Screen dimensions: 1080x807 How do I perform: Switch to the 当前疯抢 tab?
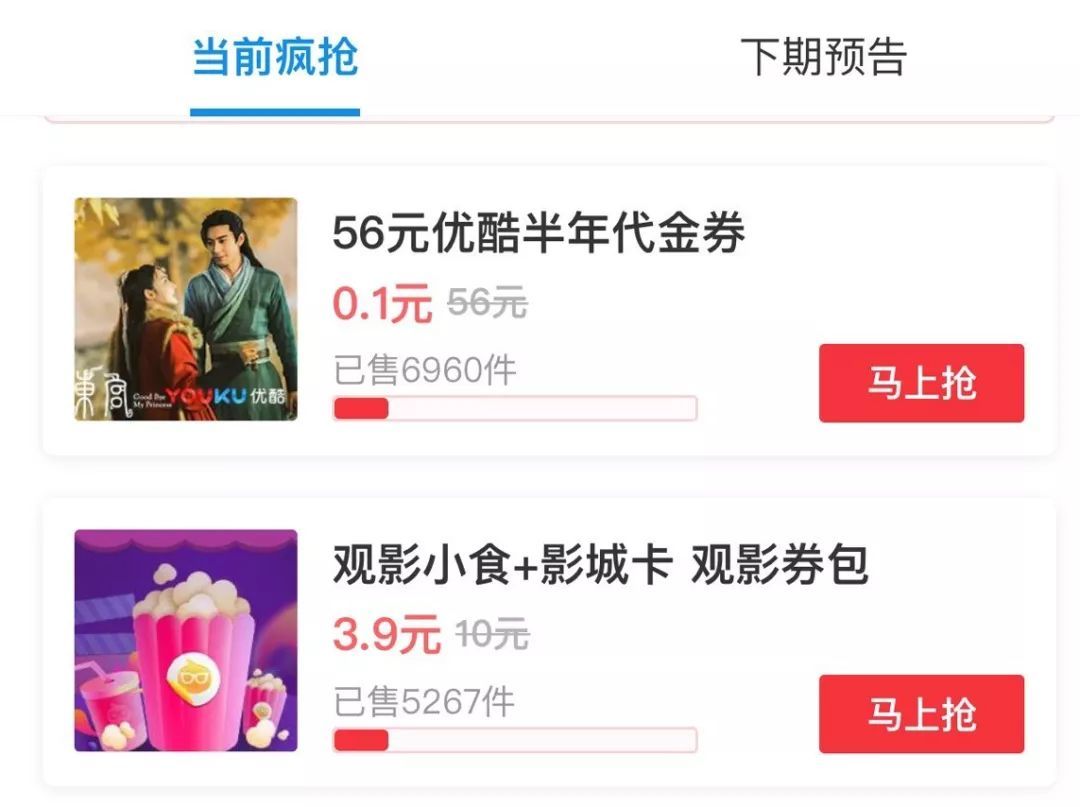coord(275,58)
